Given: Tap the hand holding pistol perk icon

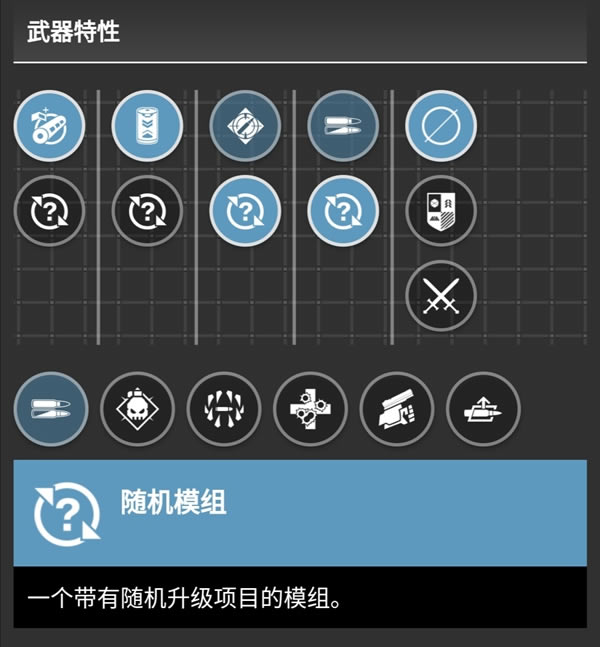Looking at the screenshot, I should [397, 408].
